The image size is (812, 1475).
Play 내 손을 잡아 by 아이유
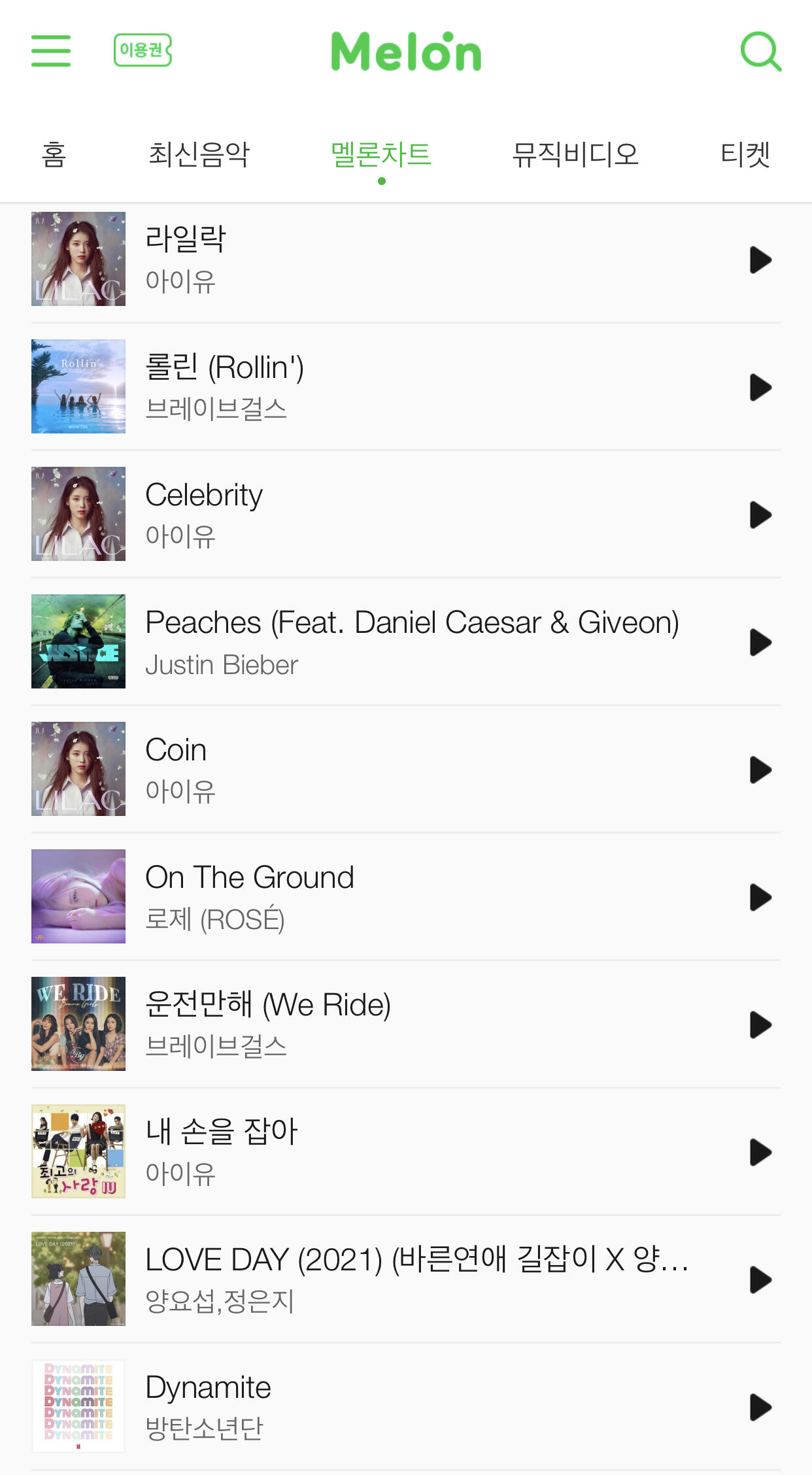(760, 1153)
